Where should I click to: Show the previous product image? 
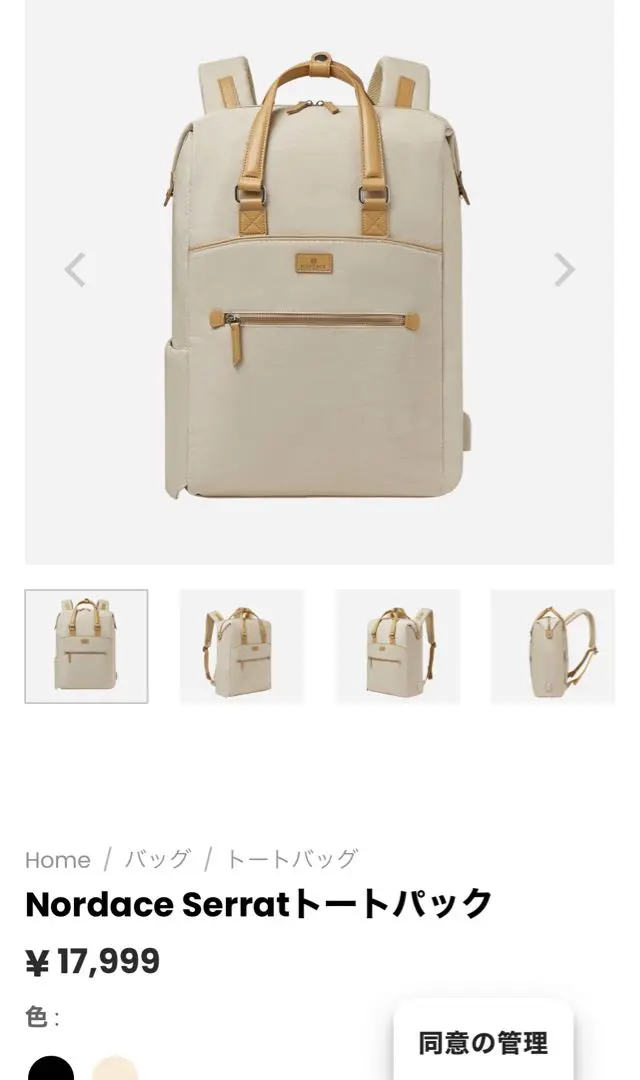75,269
